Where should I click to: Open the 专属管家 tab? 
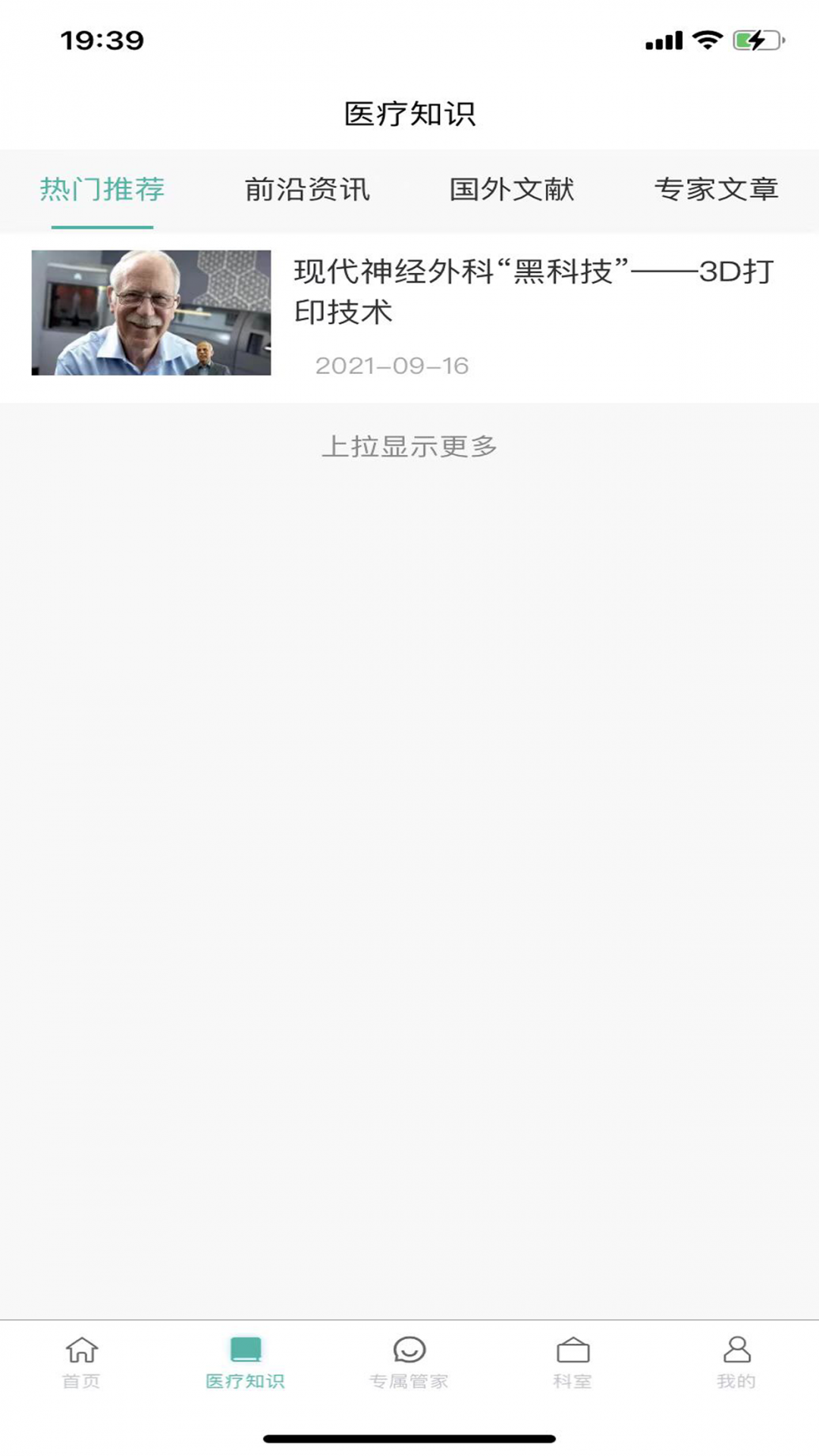(409, 1363)
